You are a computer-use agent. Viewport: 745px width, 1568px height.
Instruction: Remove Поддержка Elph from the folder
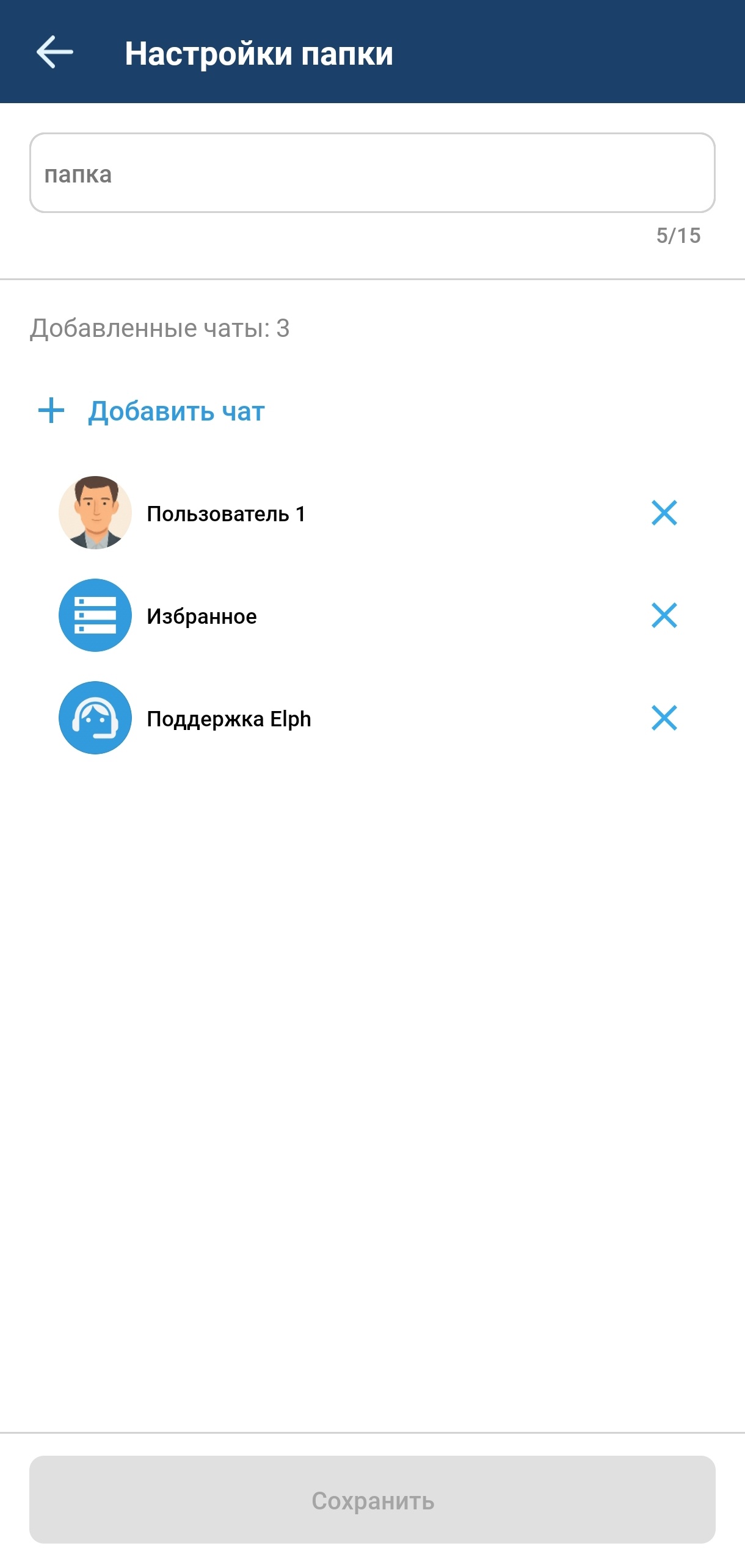tap(664, 718)
